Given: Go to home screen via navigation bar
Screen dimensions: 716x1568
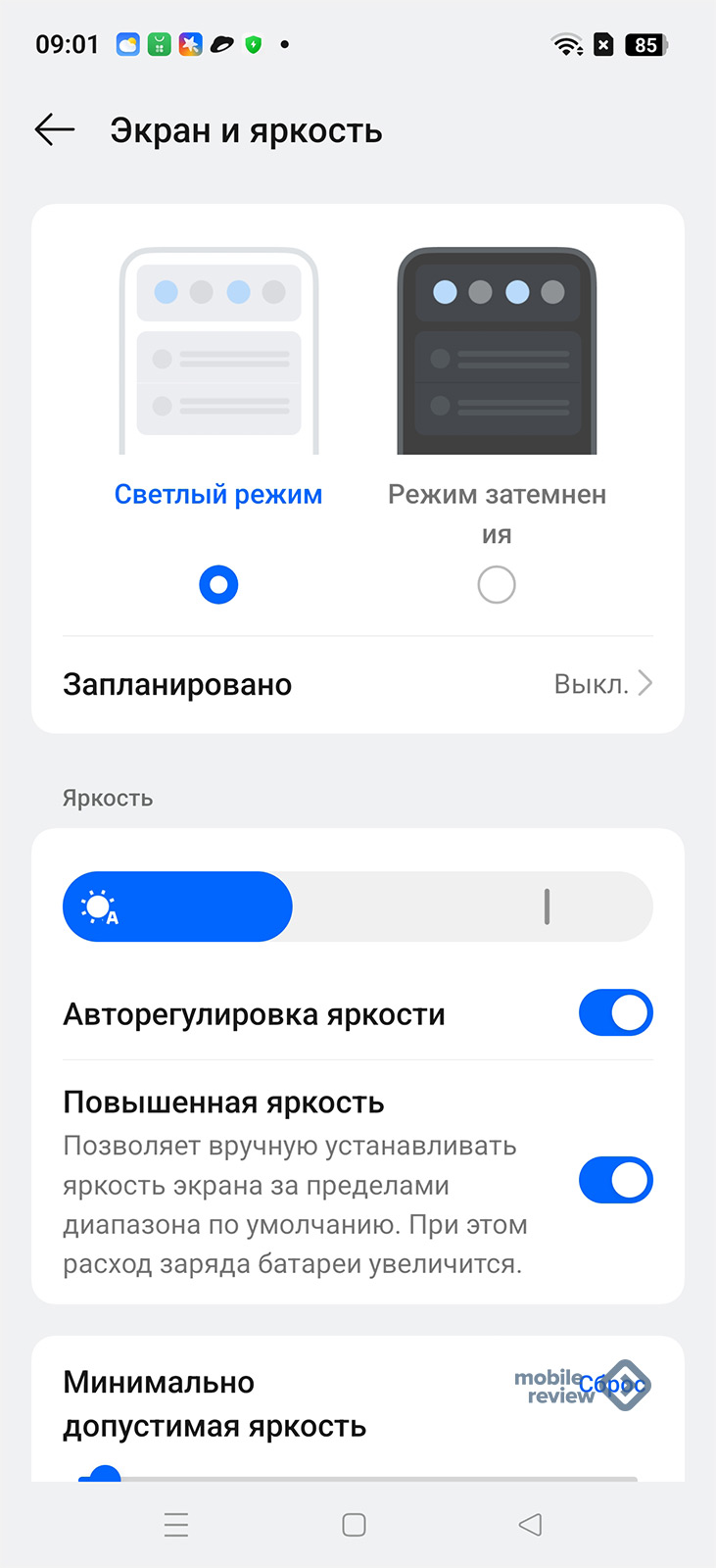Looking at the screenshot, I should tap(354, 1525).
